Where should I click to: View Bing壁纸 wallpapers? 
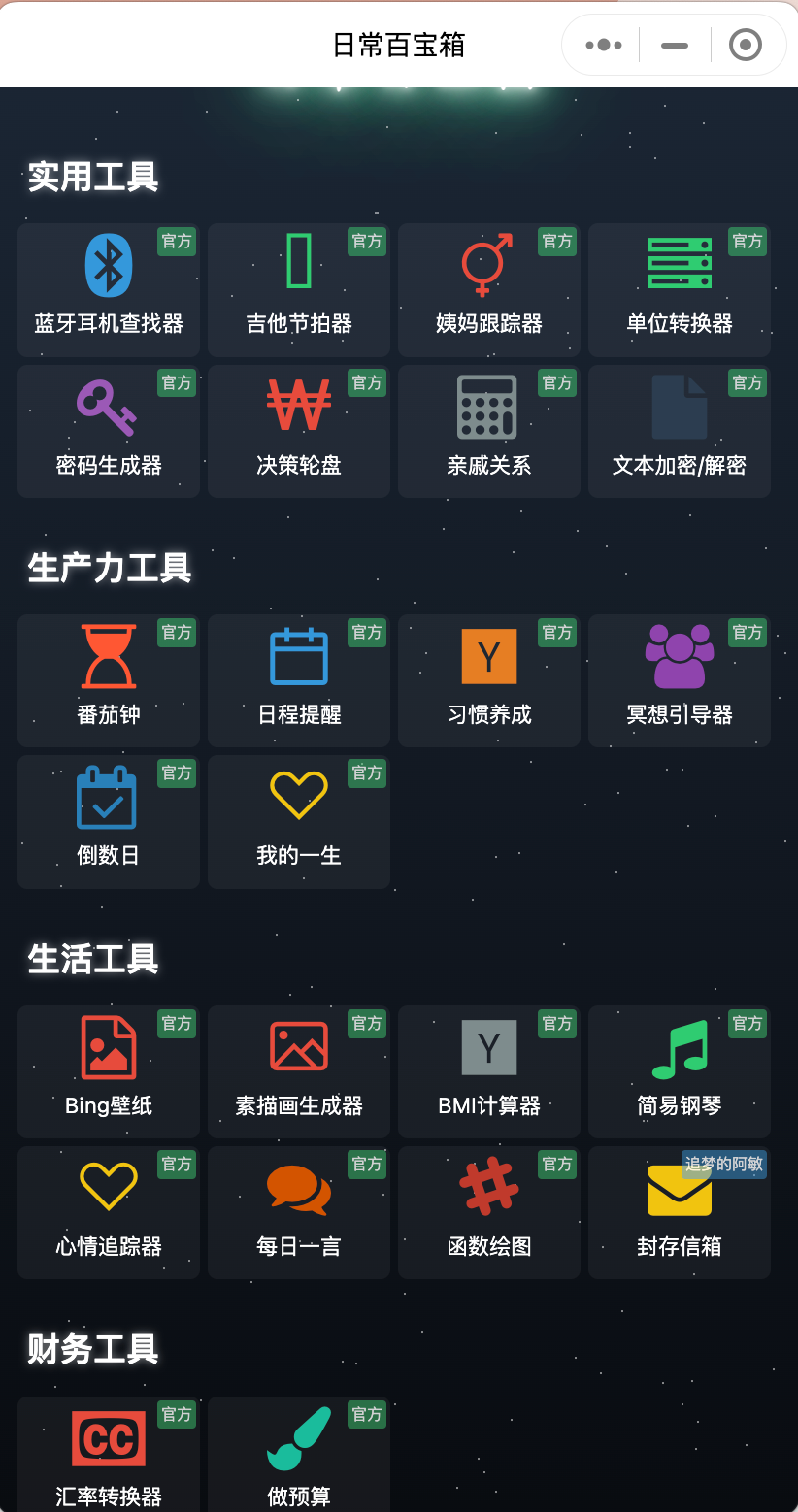pyautogui.click(x=109, y=1070)
